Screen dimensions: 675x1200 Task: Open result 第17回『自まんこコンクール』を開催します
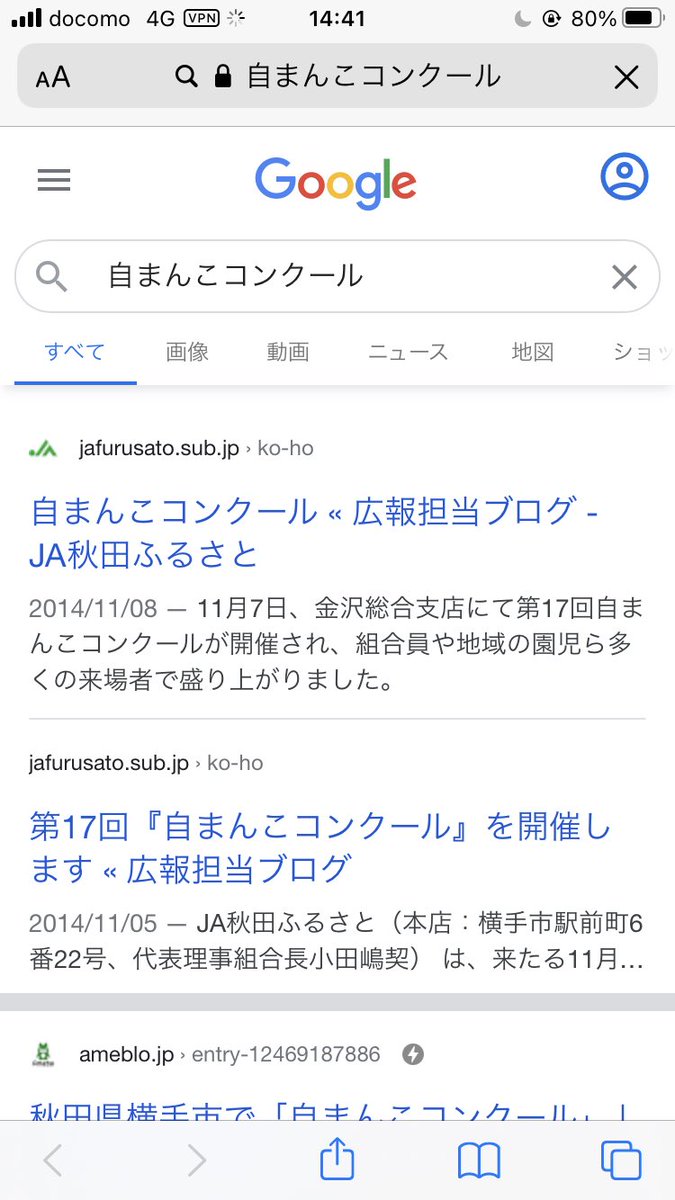pos(320,846)
